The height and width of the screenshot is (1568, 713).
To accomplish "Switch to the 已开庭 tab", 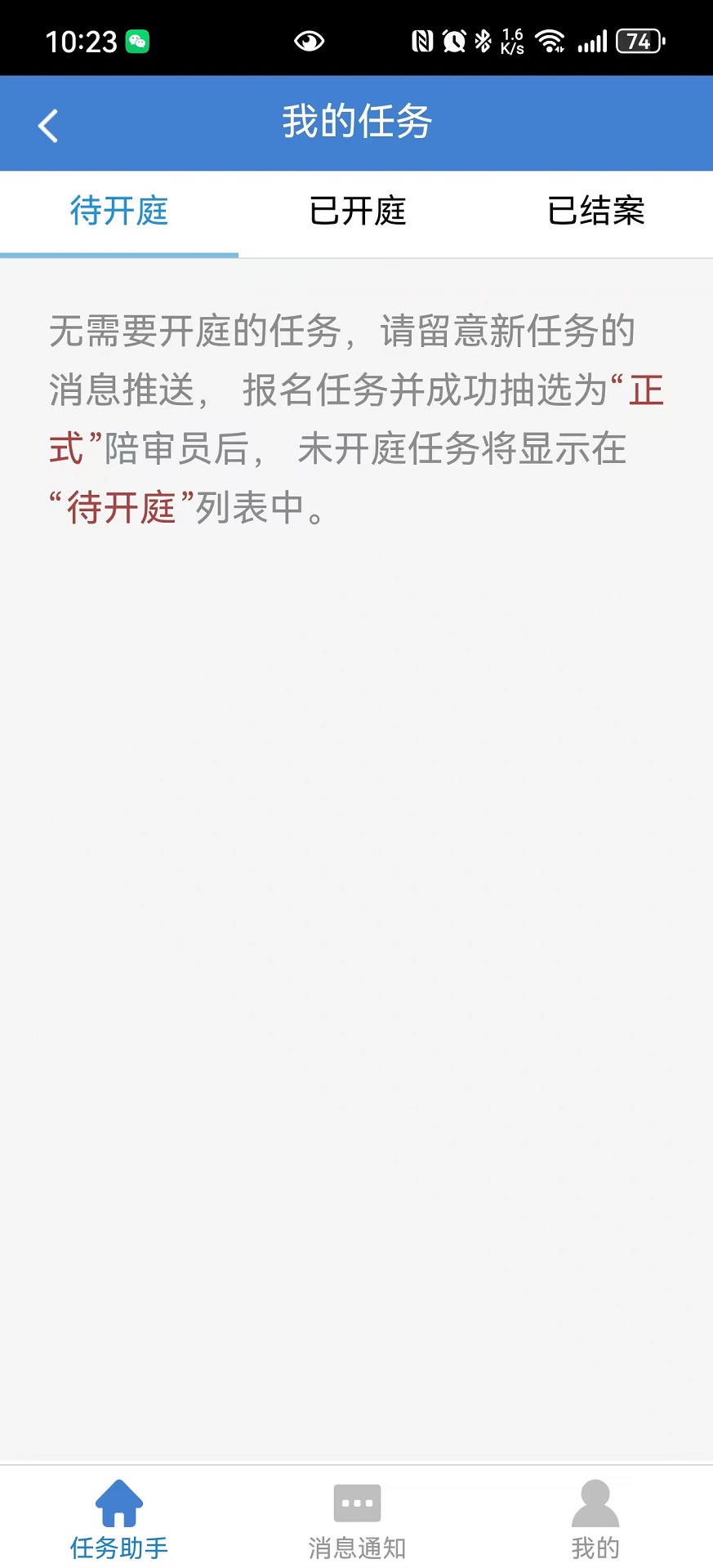I will point(357,212).
